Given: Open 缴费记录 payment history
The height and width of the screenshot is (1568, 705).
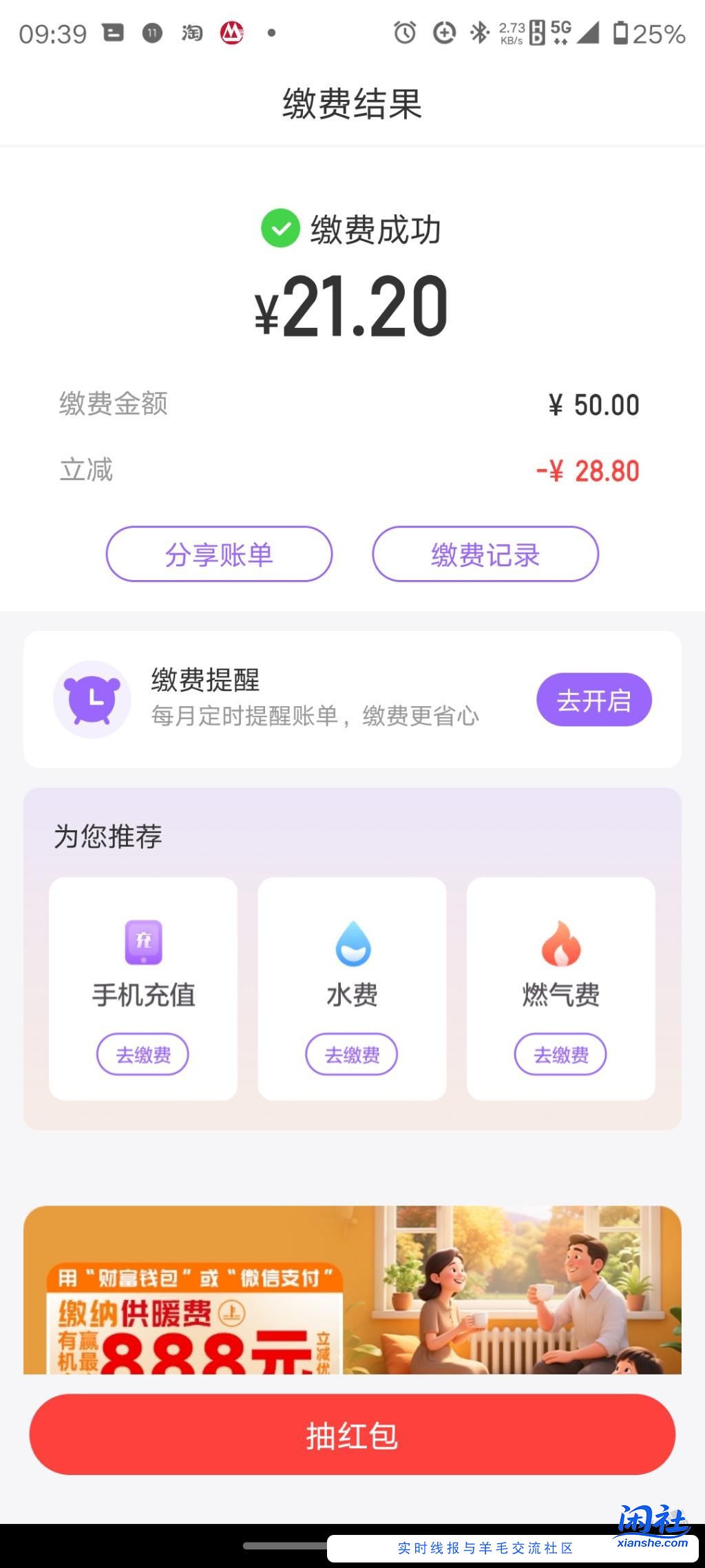Looking at the screenshot, I should click(x=484, y=553).
